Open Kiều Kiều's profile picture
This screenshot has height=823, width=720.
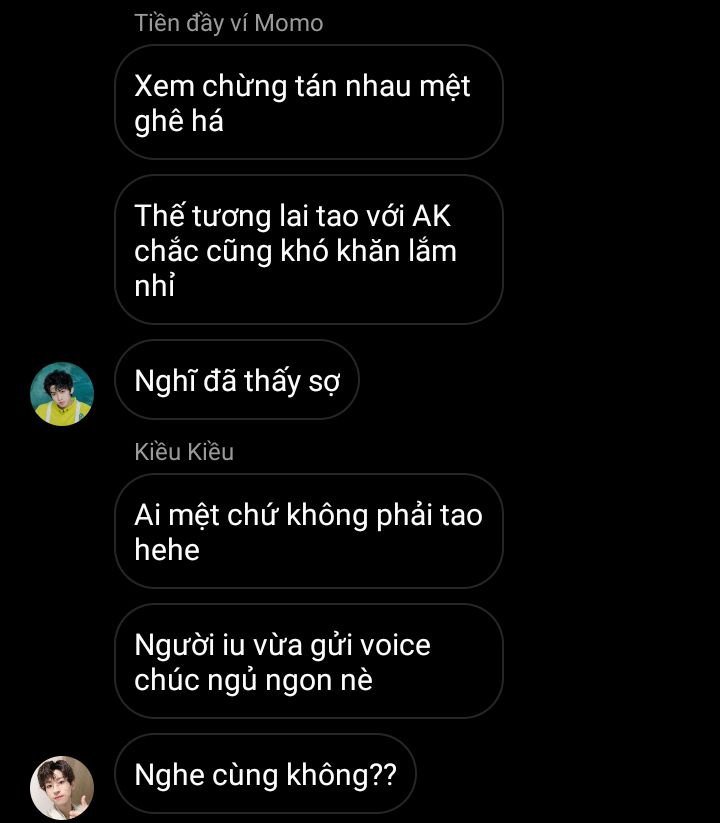click(62, 787)
